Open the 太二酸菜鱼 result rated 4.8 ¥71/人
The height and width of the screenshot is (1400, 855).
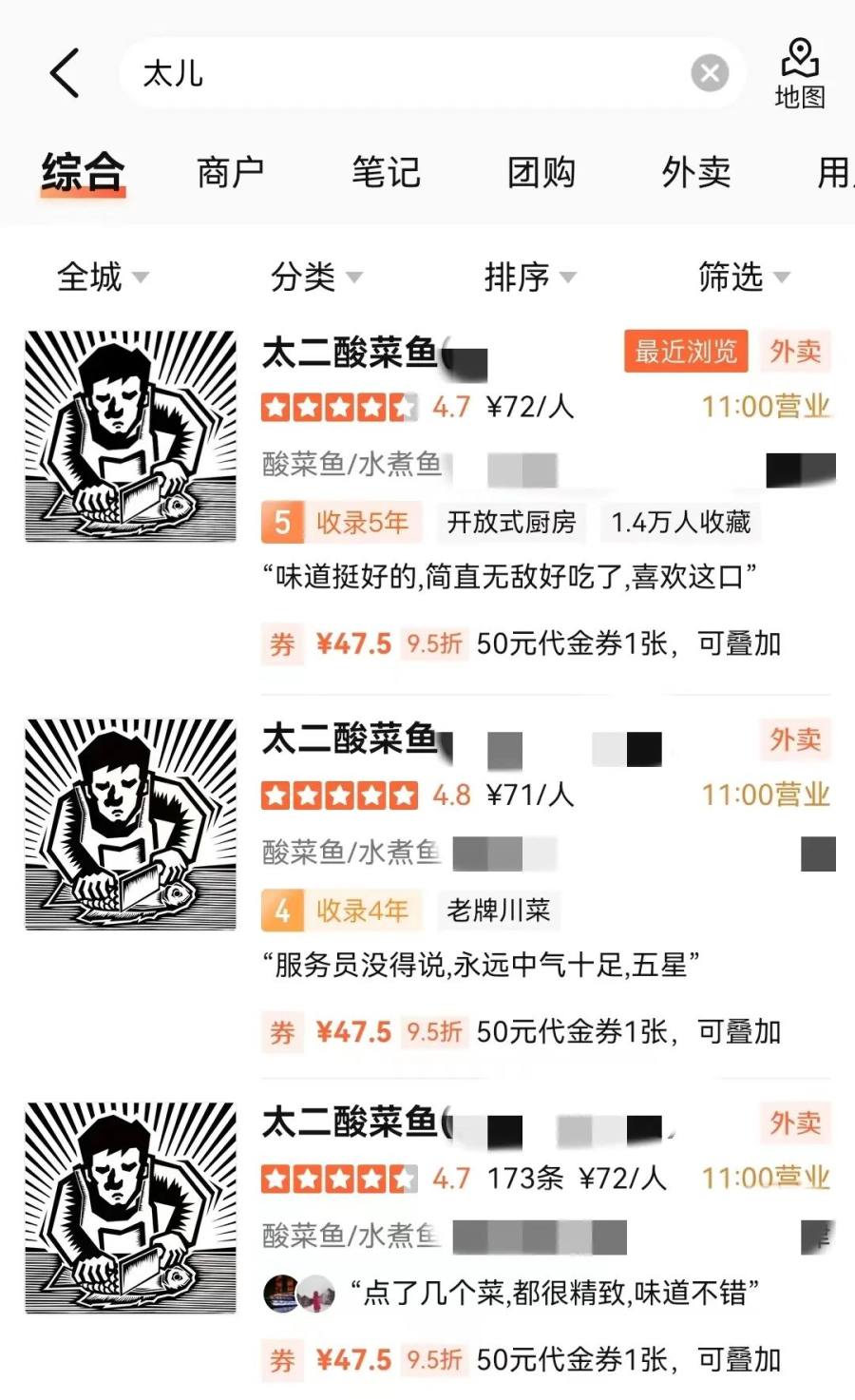[350, 739]
